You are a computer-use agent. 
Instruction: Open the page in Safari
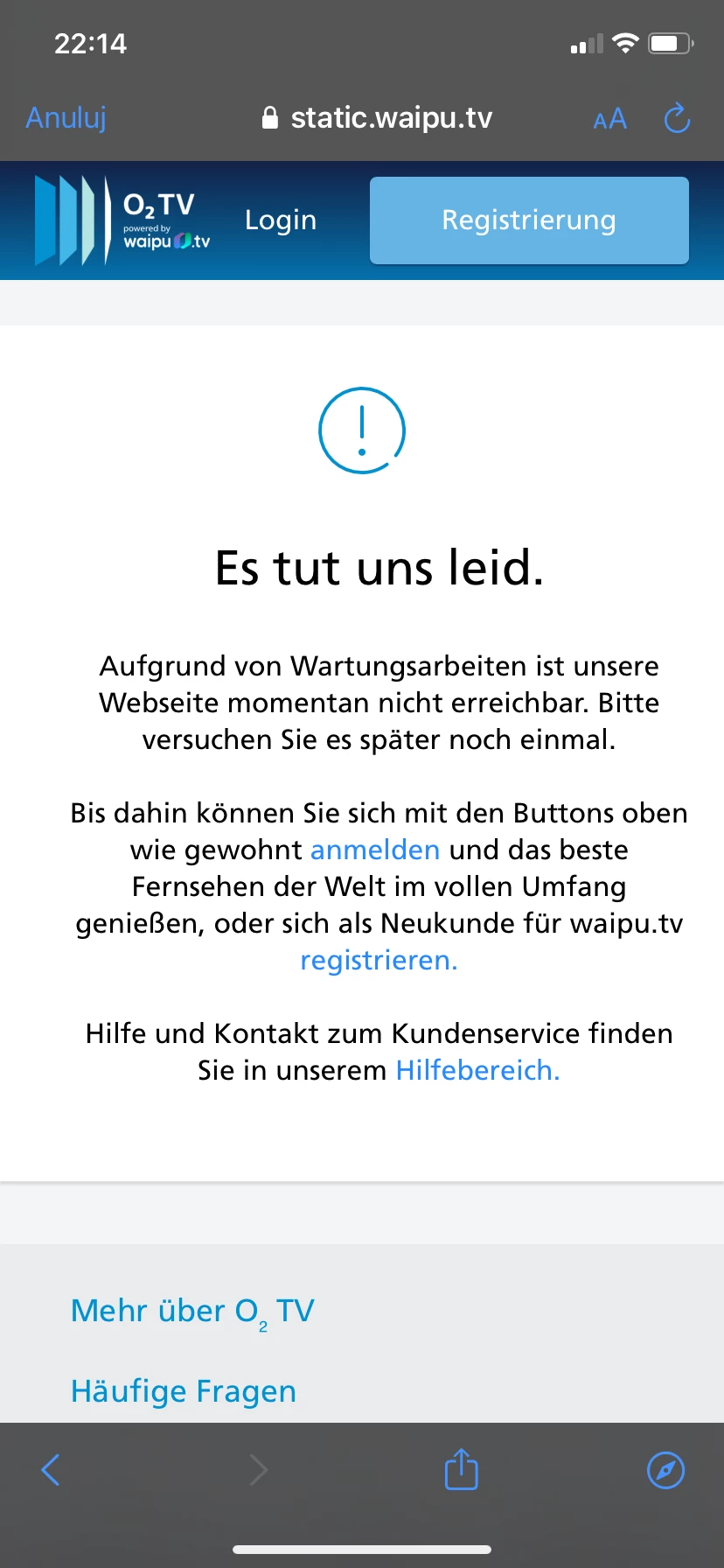(665, 1470)
